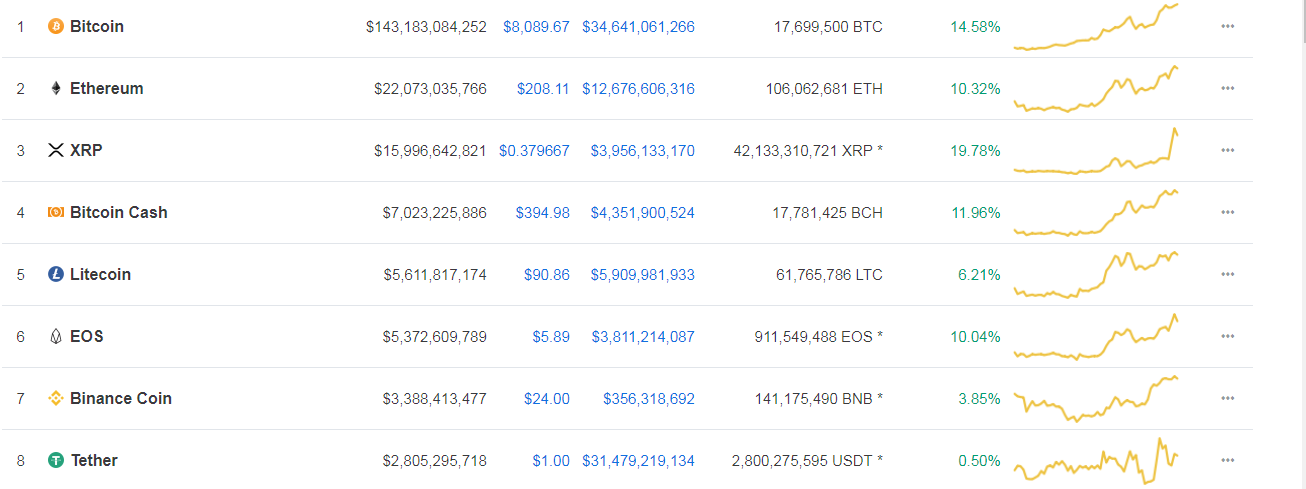
Task: Open the overflow menu for Tether
Action: click(x=1227, y=460)
